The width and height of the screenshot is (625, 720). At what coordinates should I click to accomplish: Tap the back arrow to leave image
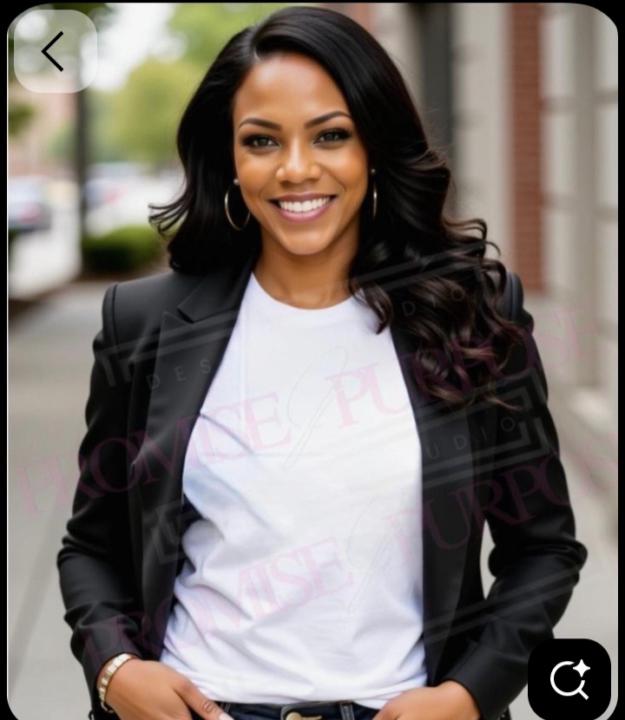pos(54,51)
